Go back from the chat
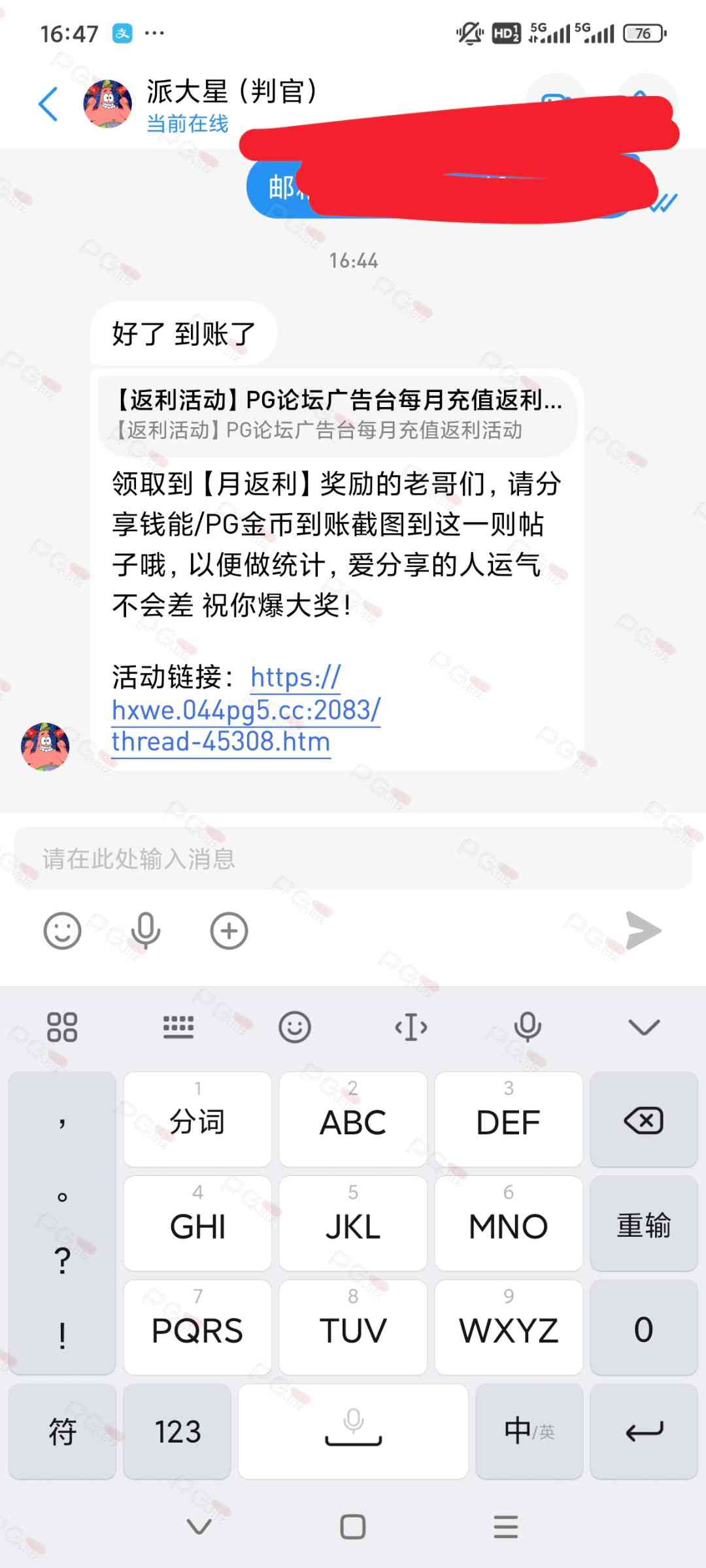 point(48,105)
